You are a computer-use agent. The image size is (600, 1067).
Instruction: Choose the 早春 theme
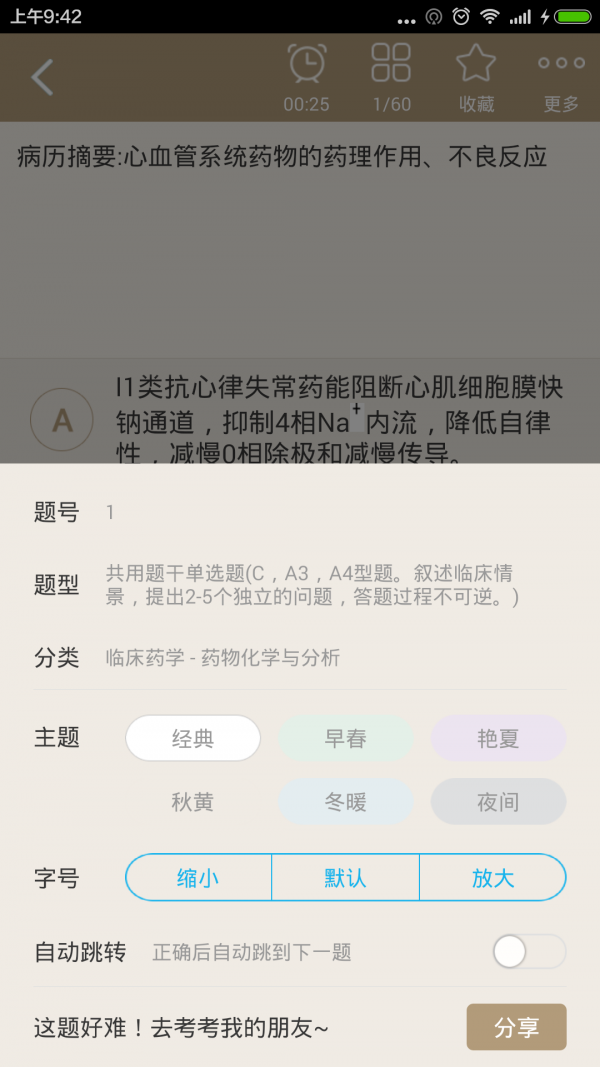(345, 739)
